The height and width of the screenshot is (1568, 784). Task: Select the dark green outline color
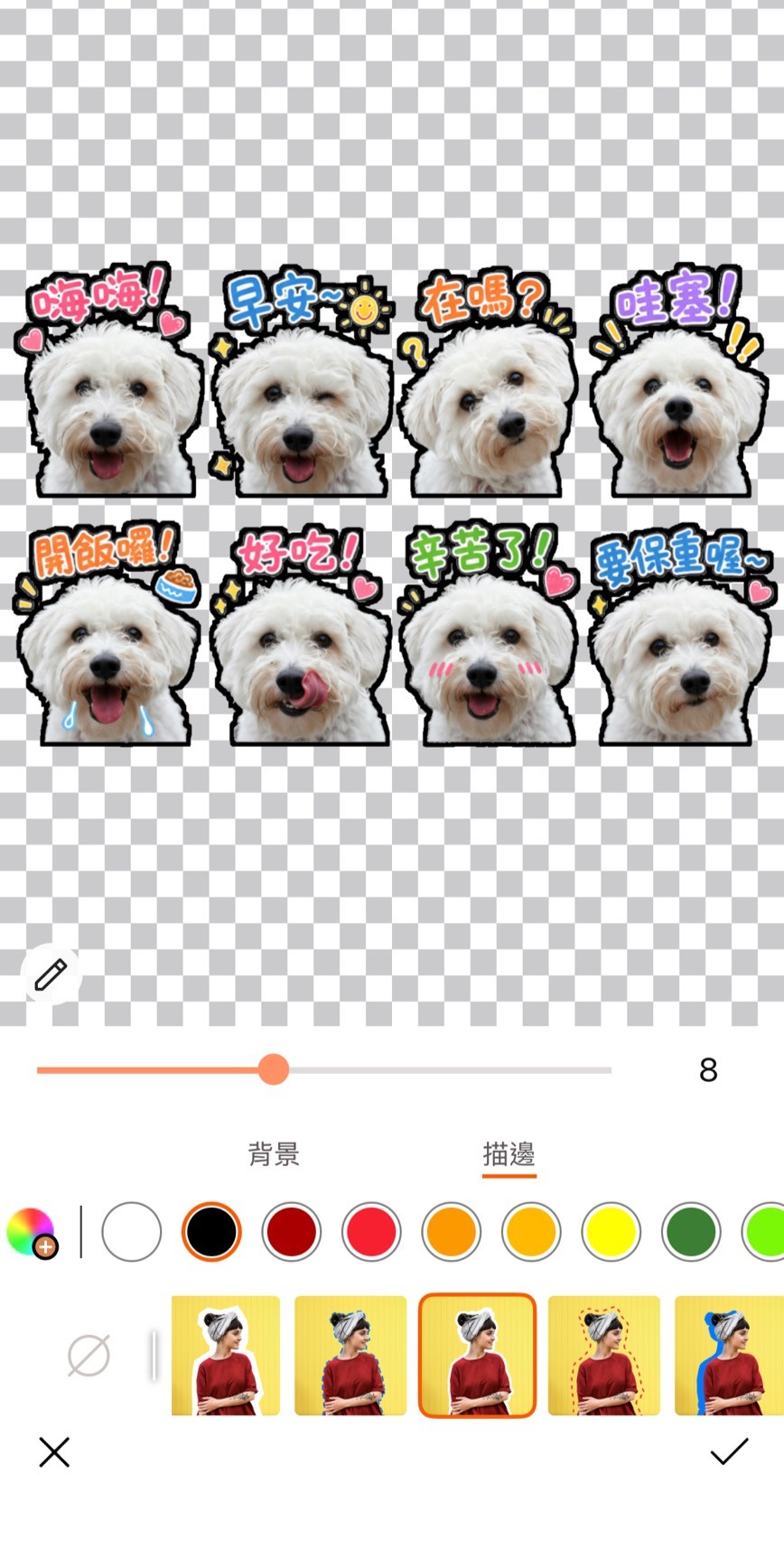691,1231
